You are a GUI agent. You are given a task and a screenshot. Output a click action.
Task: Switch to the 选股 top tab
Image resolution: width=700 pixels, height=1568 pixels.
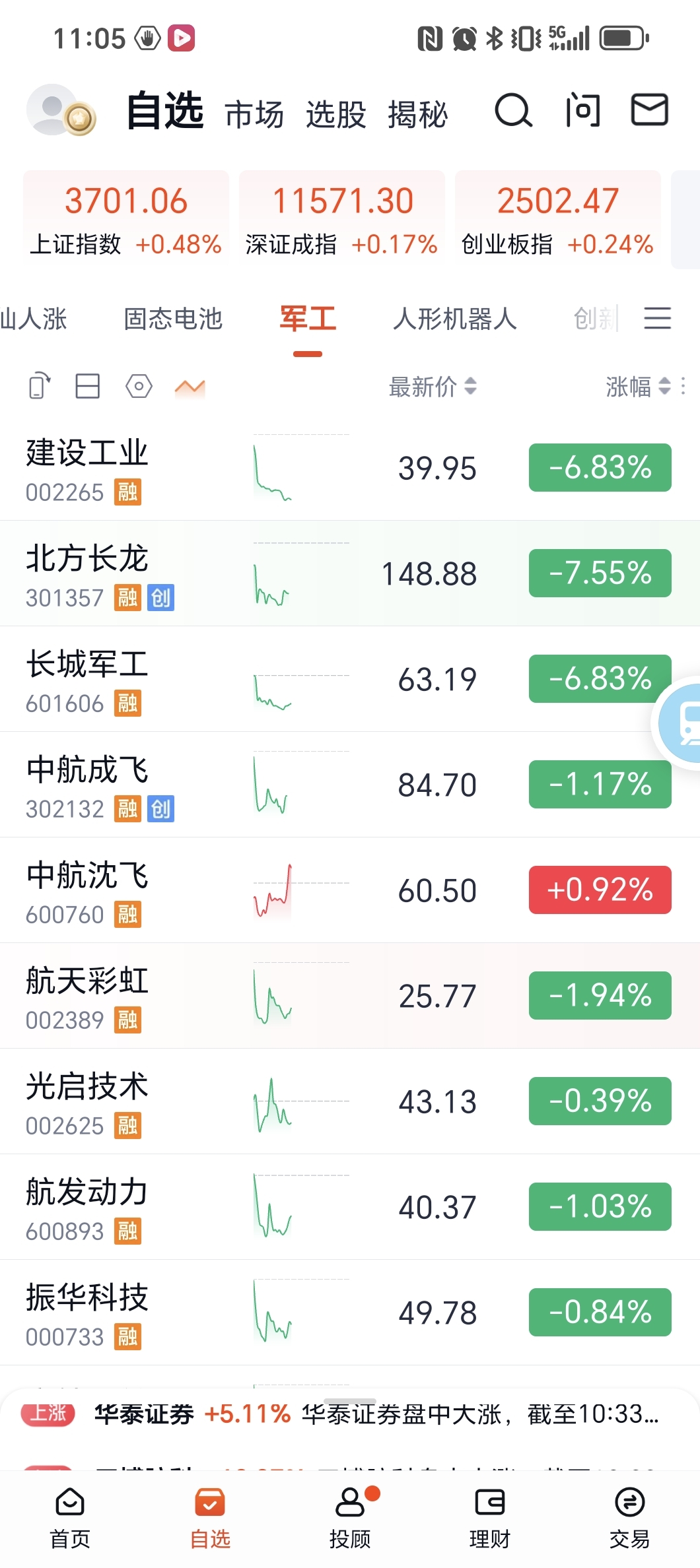[x=335, y=115]
